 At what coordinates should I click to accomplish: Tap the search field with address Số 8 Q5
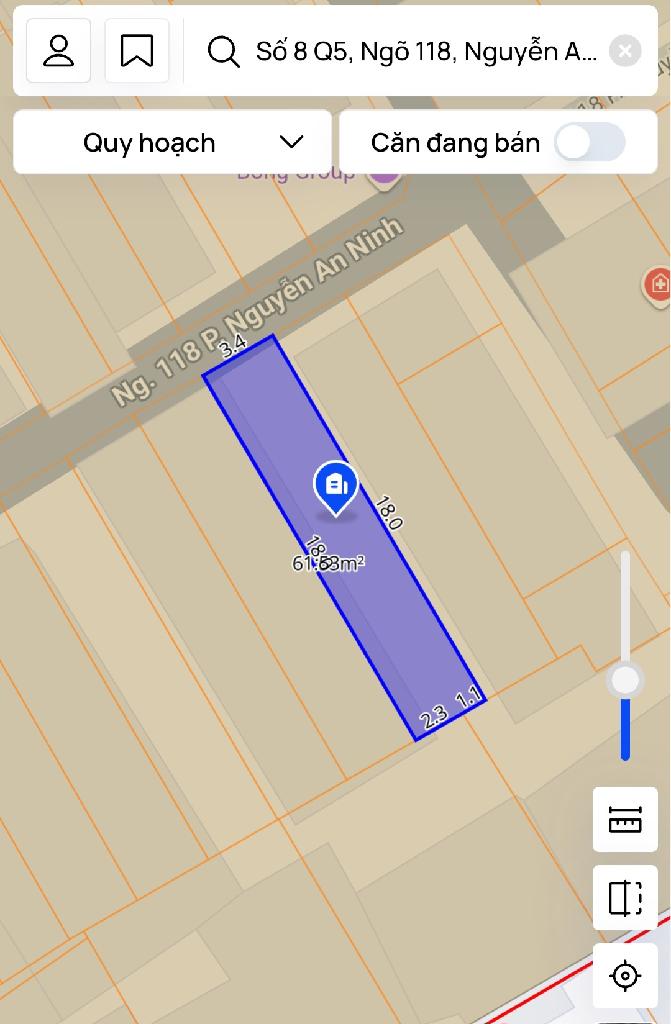[425, 51]
